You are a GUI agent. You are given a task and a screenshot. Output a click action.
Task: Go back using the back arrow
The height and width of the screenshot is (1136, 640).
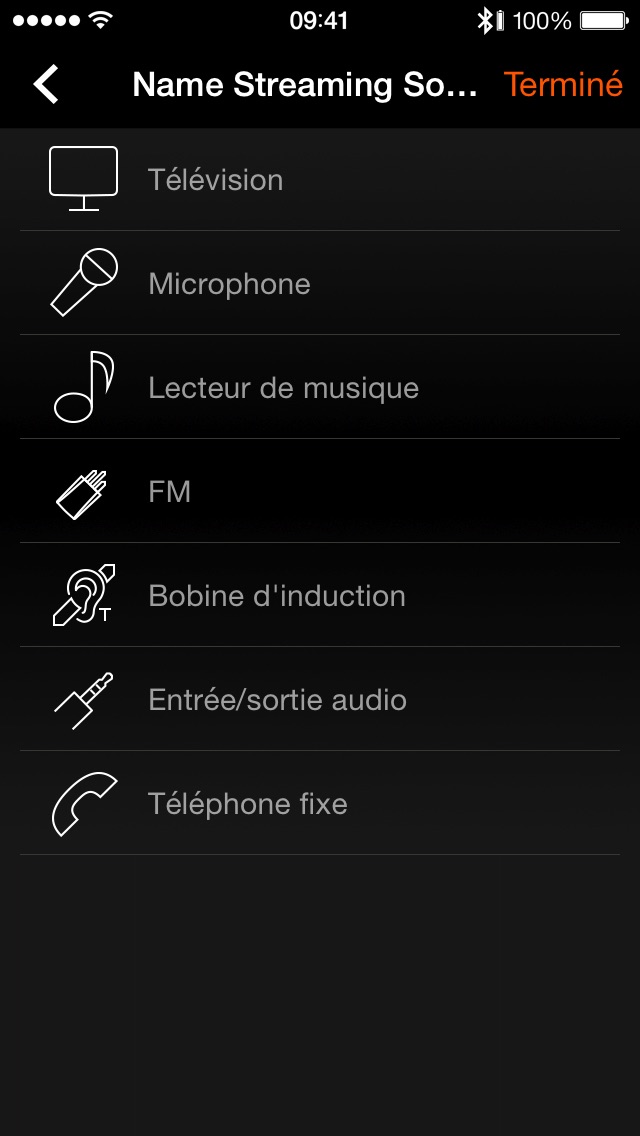46,84
